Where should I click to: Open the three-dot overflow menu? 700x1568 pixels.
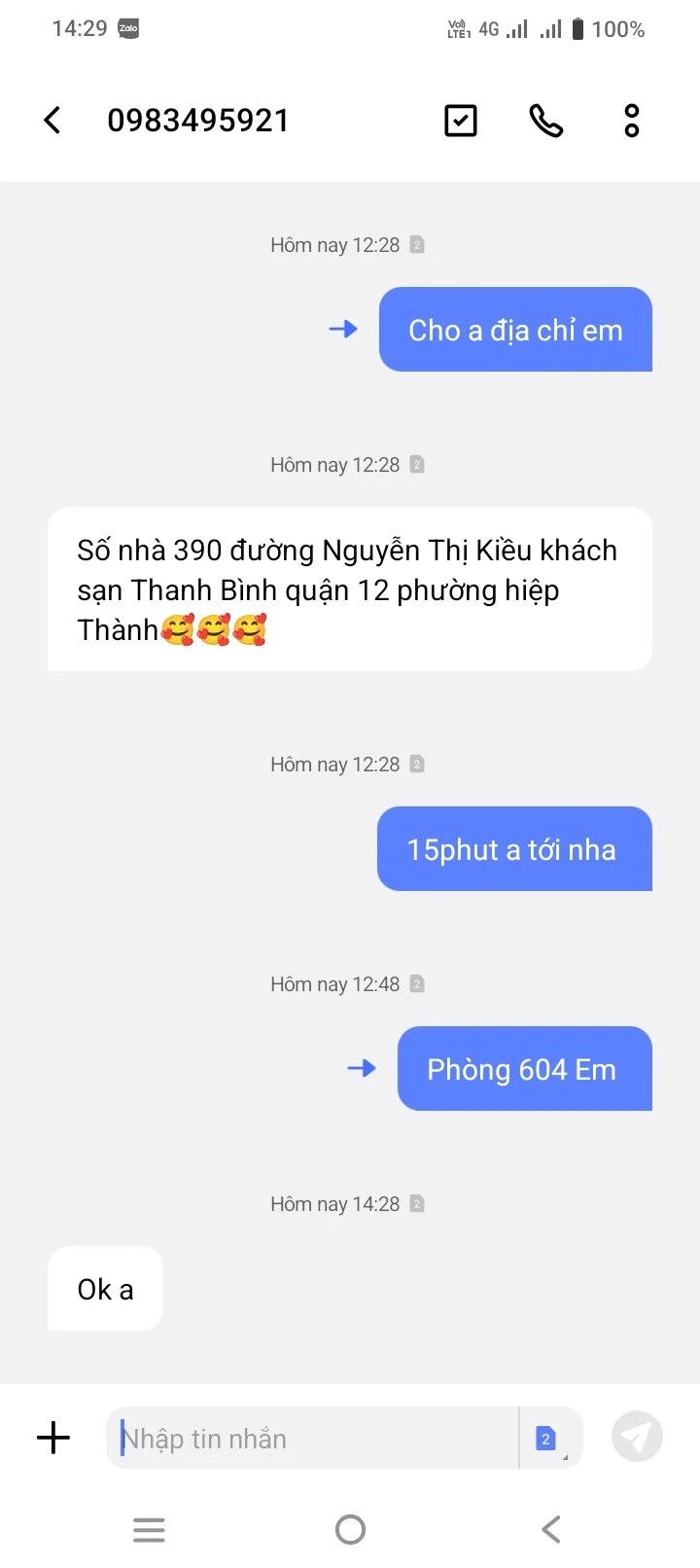[632, 121]
